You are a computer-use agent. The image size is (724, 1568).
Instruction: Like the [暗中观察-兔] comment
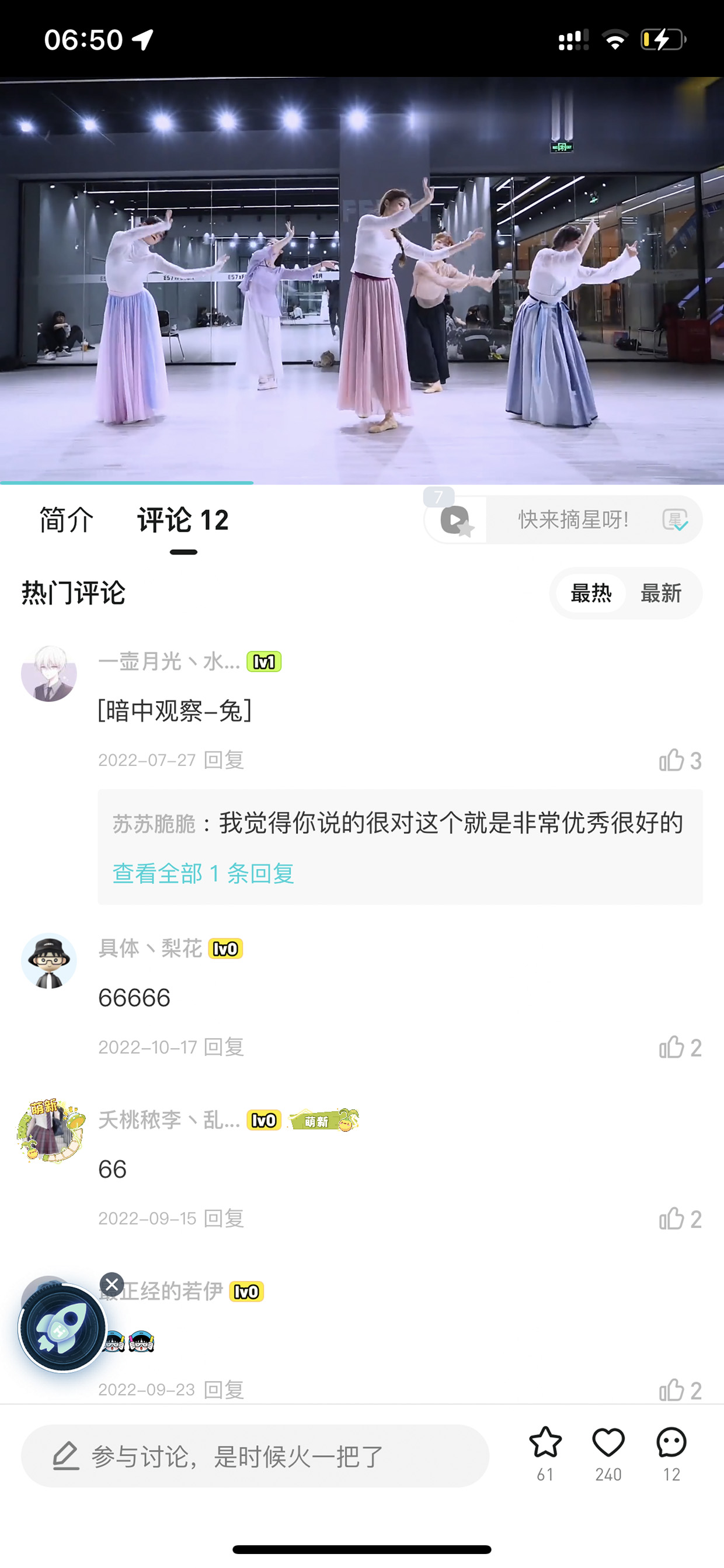tap(680, 760)
